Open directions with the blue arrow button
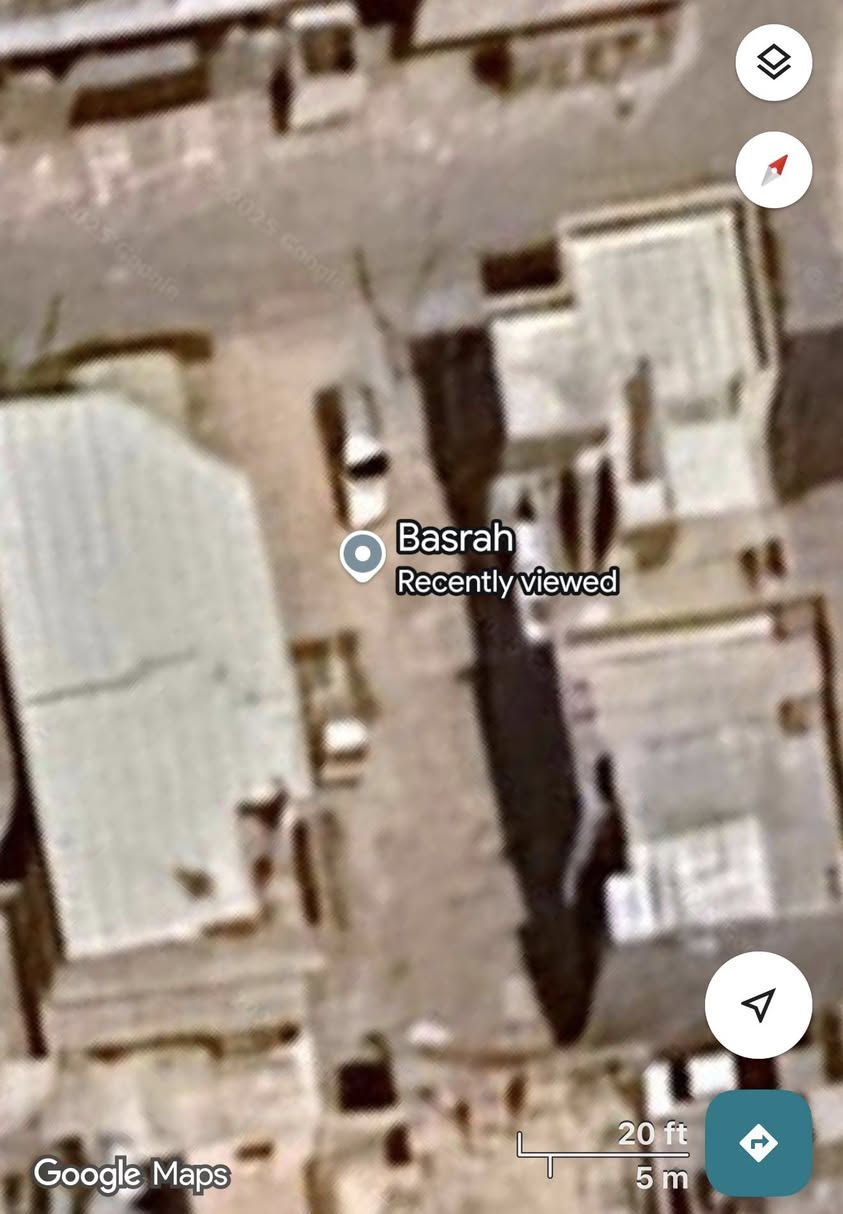Screen dimensions: 843x1214 pyautogui.click(x=758, y=1143)
